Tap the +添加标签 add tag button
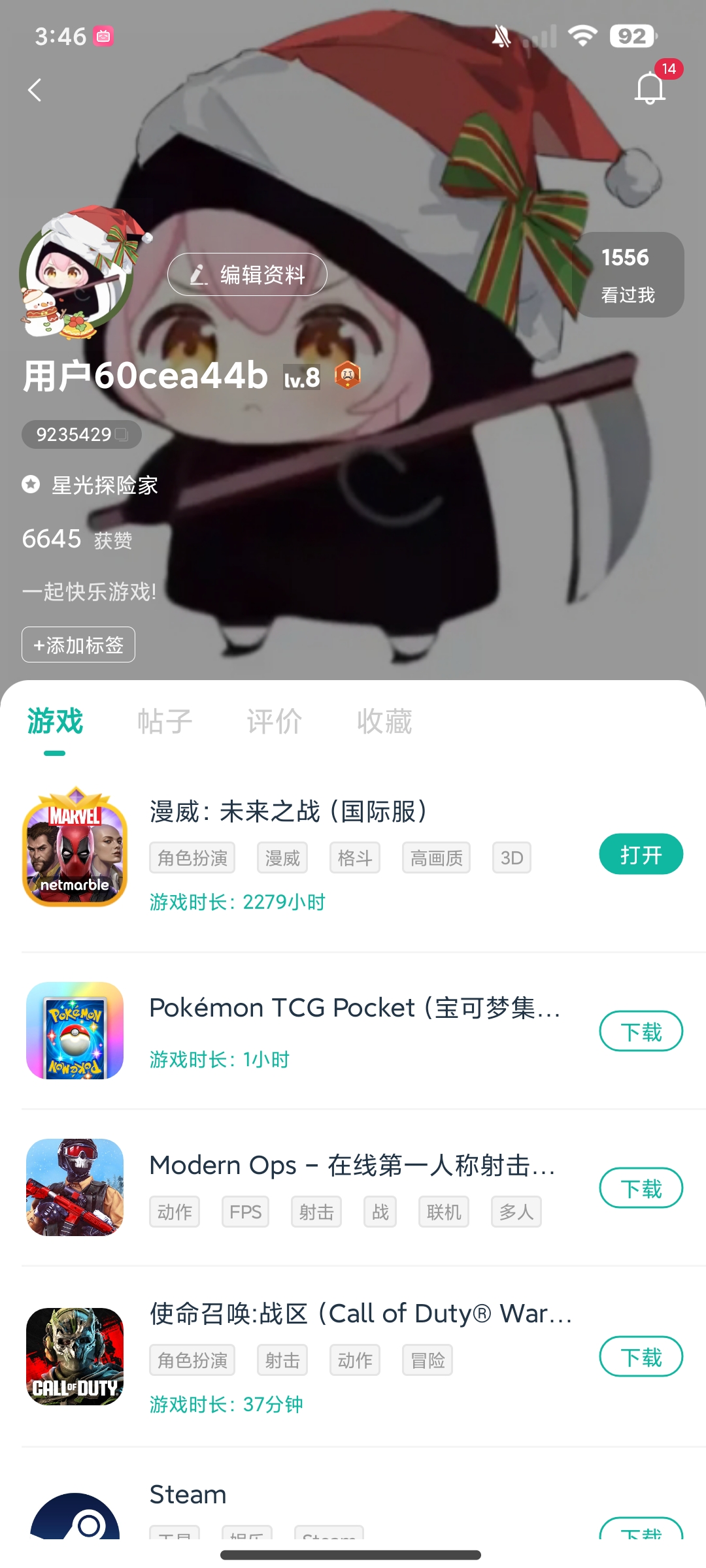This screenshot has height=1568, width=706. 78,645
